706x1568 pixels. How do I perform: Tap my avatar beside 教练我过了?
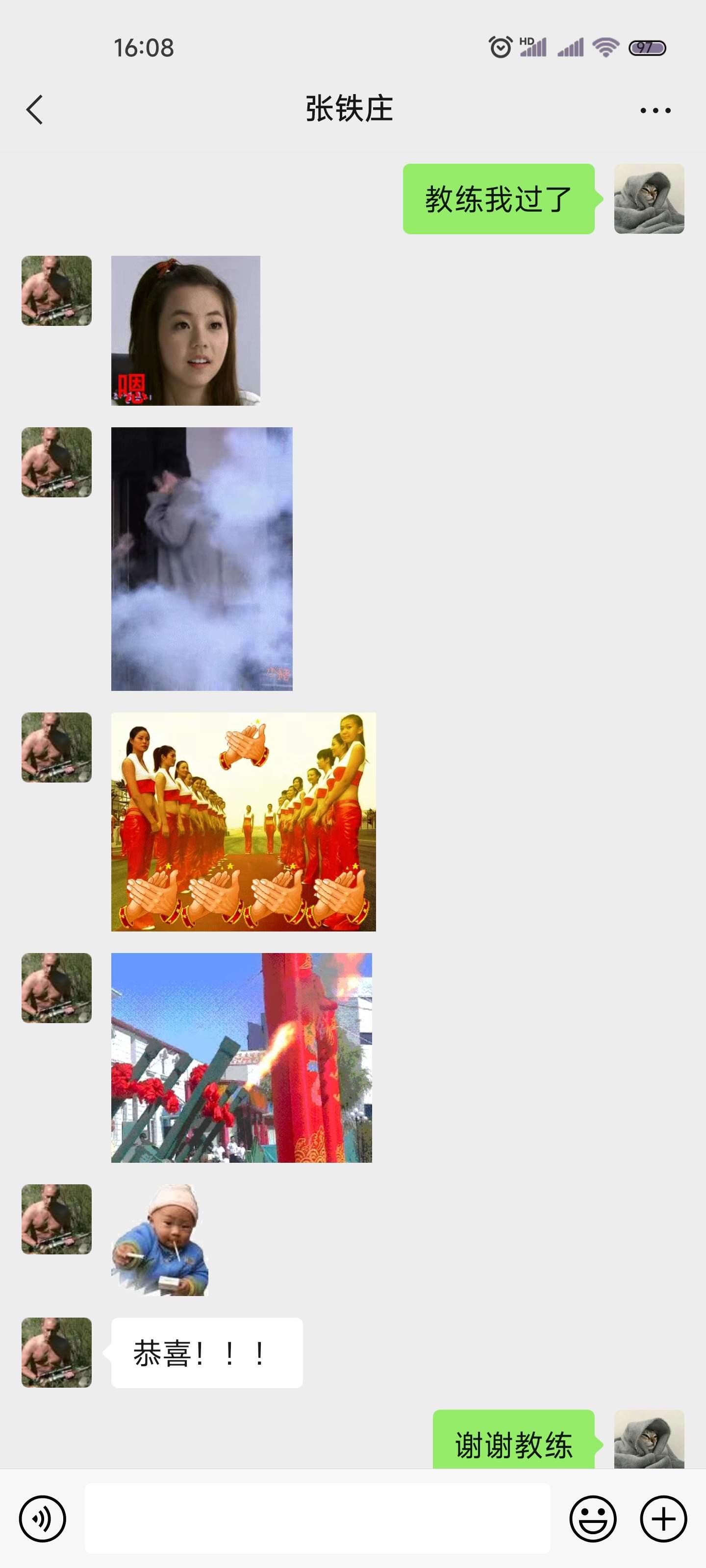click(649, 198)
